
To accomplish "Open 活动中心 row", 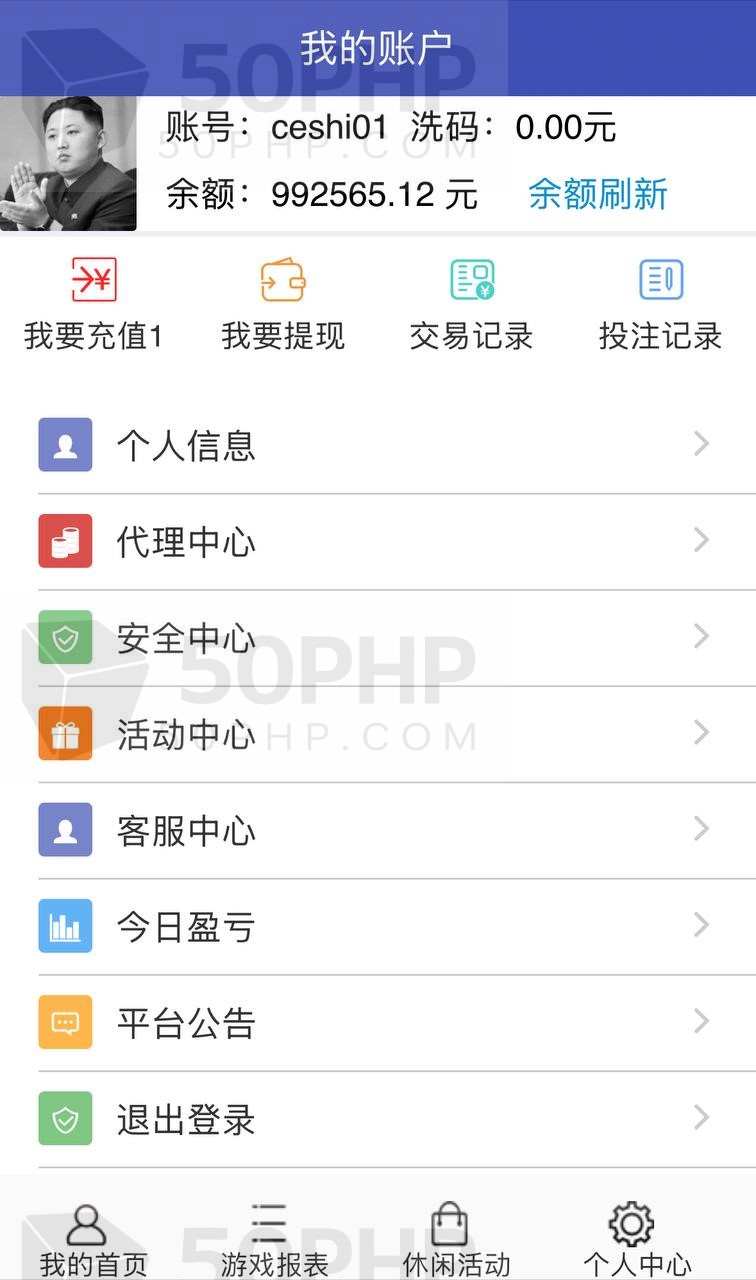I will tap(378, 734).
